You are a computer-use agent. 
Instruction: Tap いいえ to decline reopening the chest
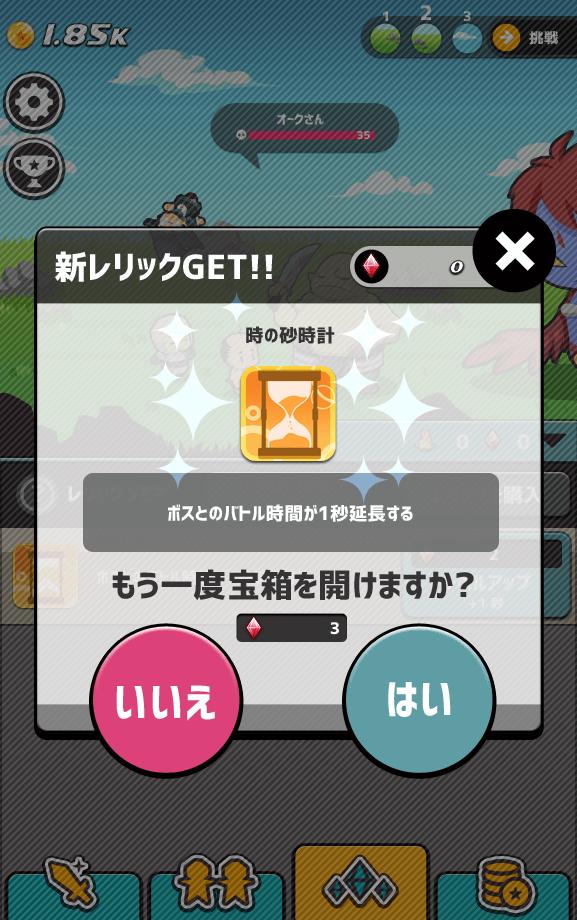coord(166,701)
